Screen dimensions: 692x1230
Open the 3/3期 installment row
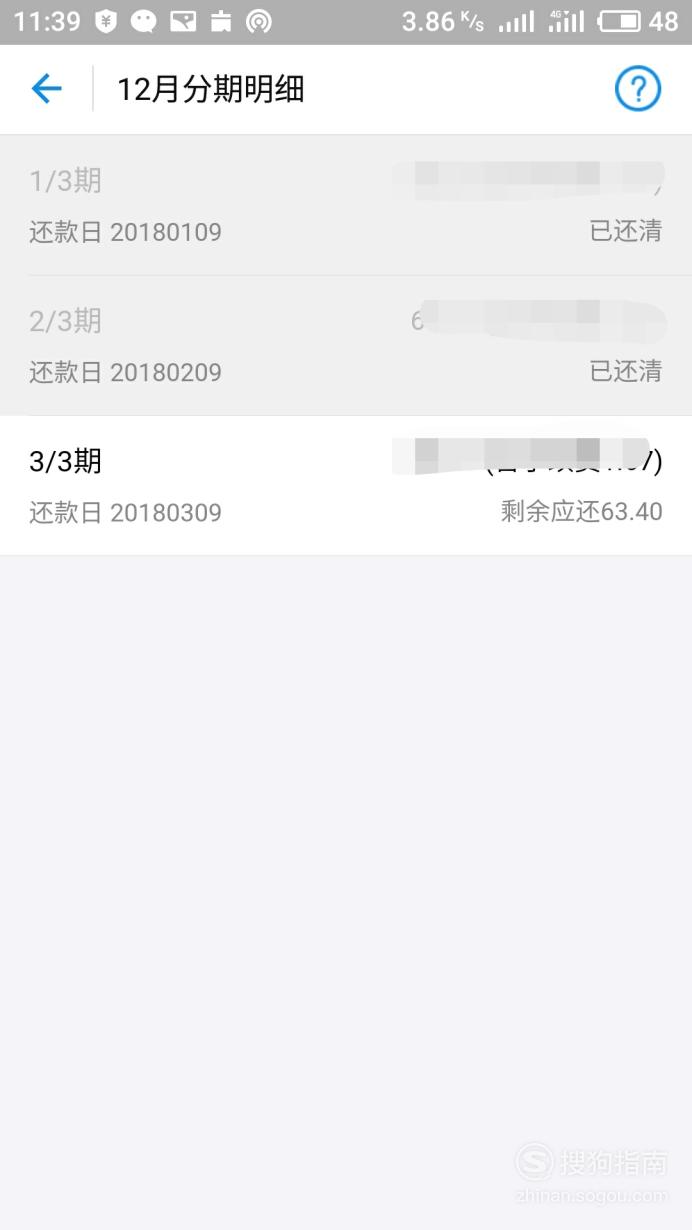[x=346, y=486]
